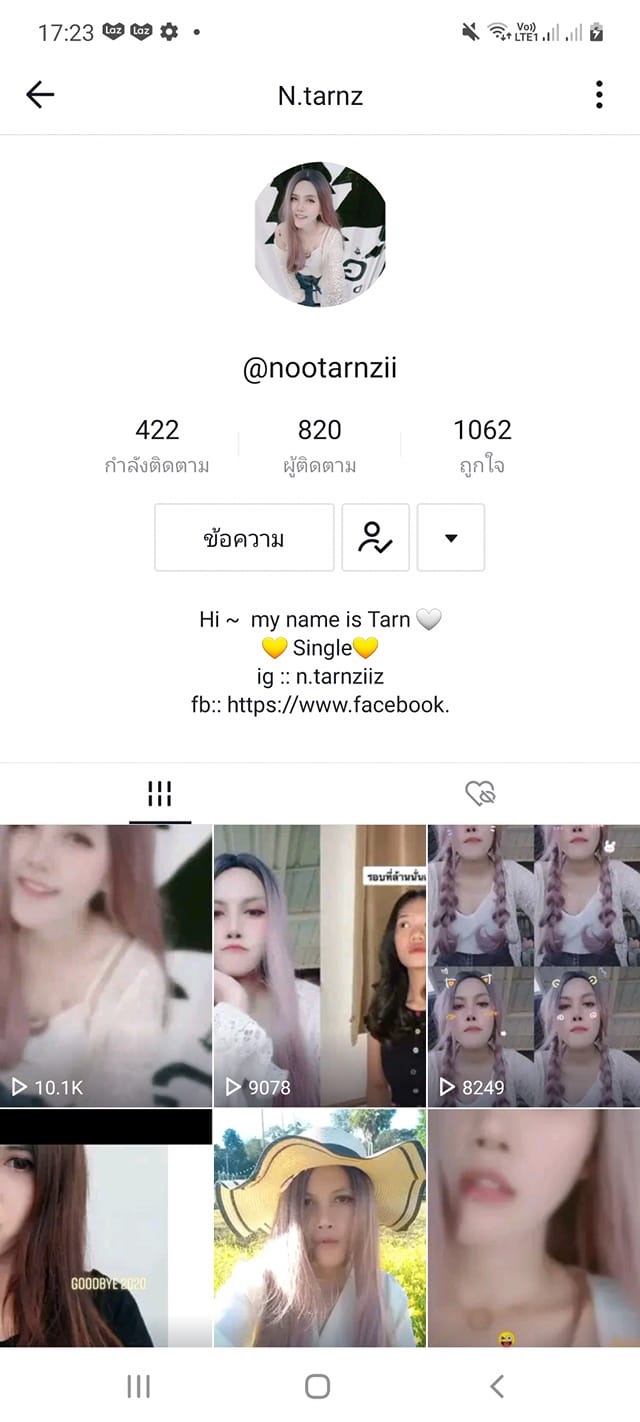This screenshot has width=640, height=1422.
Task: Open the profile picture of nootarnzii
Action: [x=320, y=235]
